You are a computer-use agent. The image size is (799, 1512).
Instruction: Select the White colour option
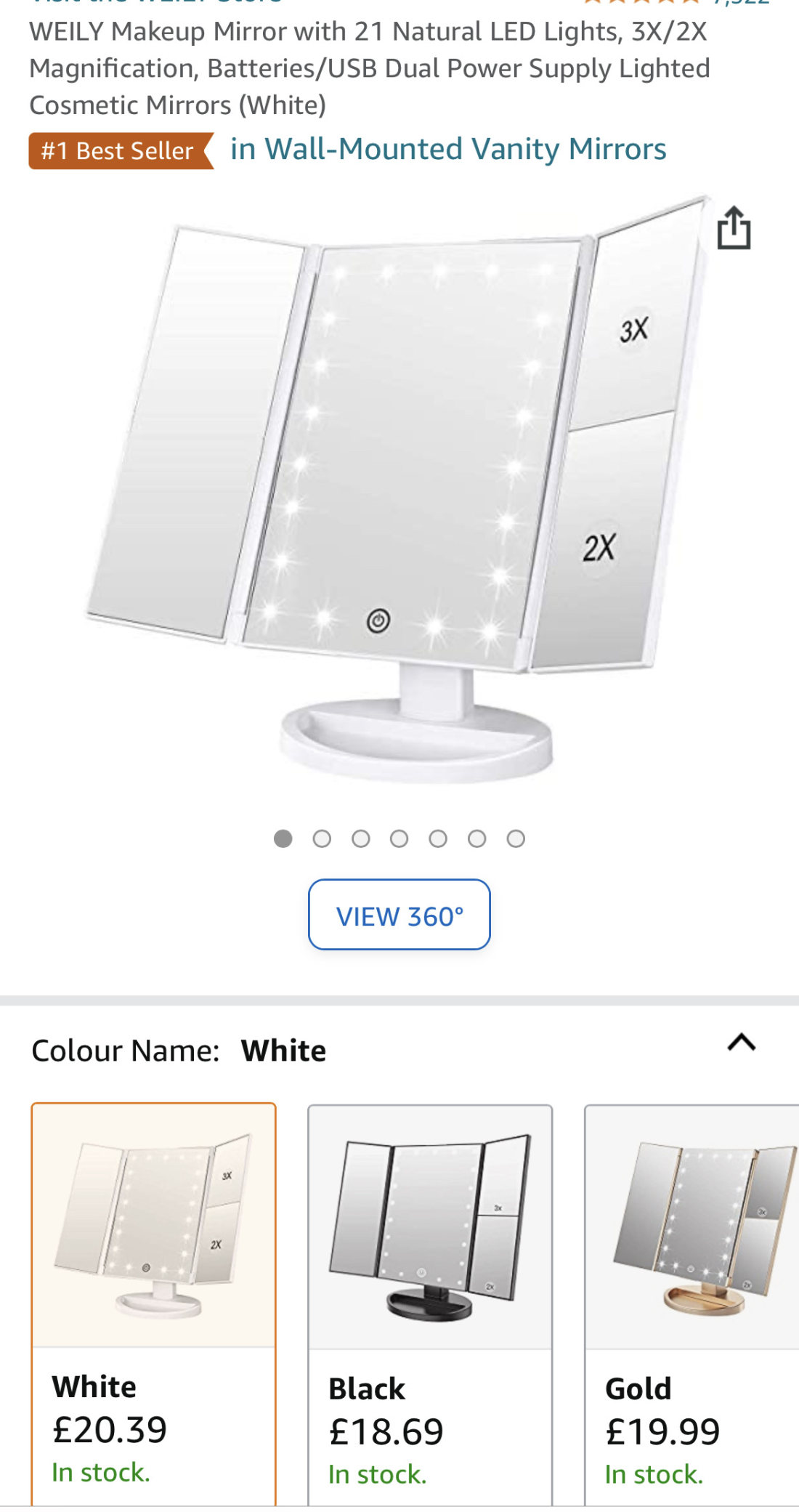(153, 1301)
